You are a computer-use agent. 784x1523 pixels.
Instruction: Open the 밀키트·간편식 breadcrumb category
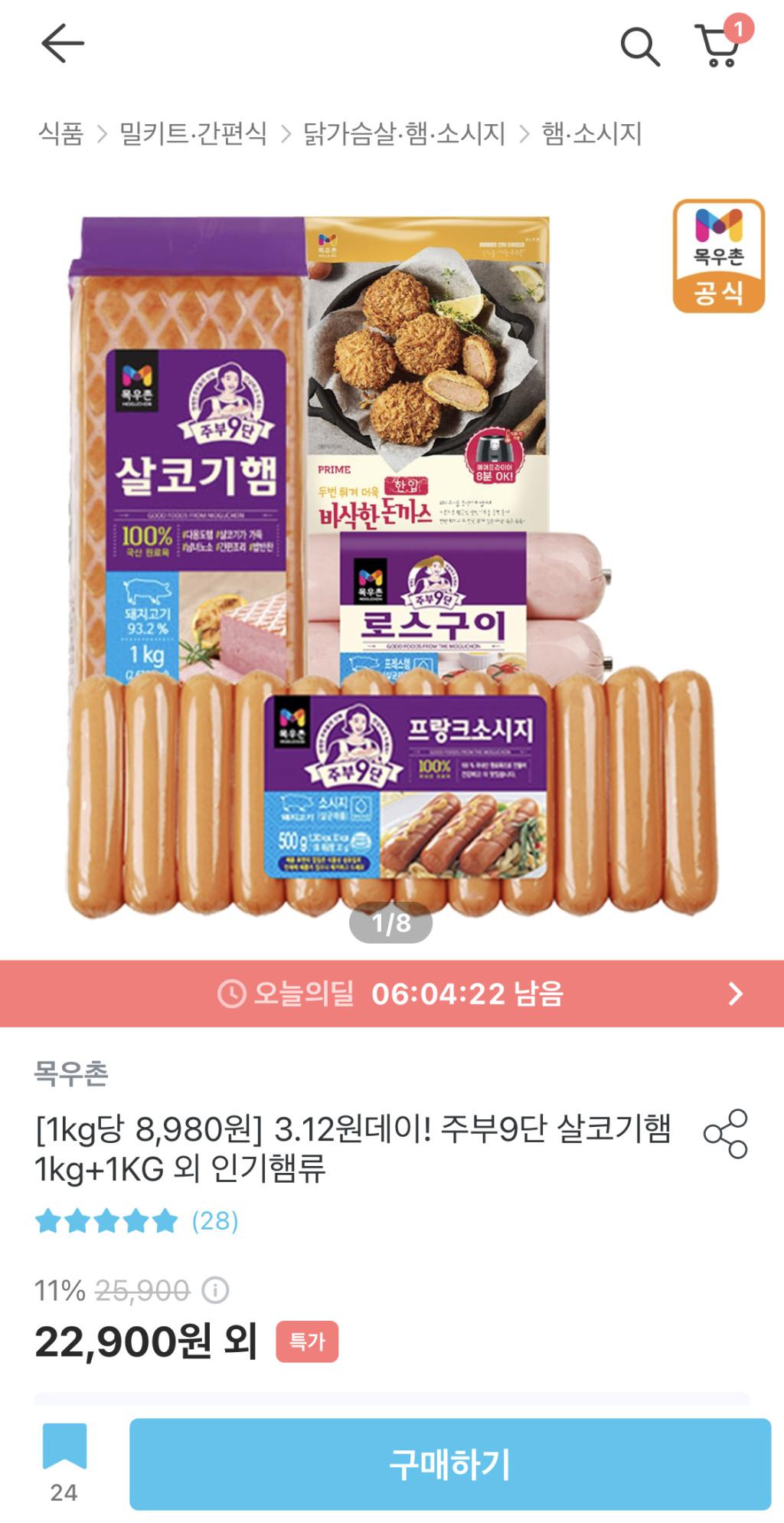193,134
